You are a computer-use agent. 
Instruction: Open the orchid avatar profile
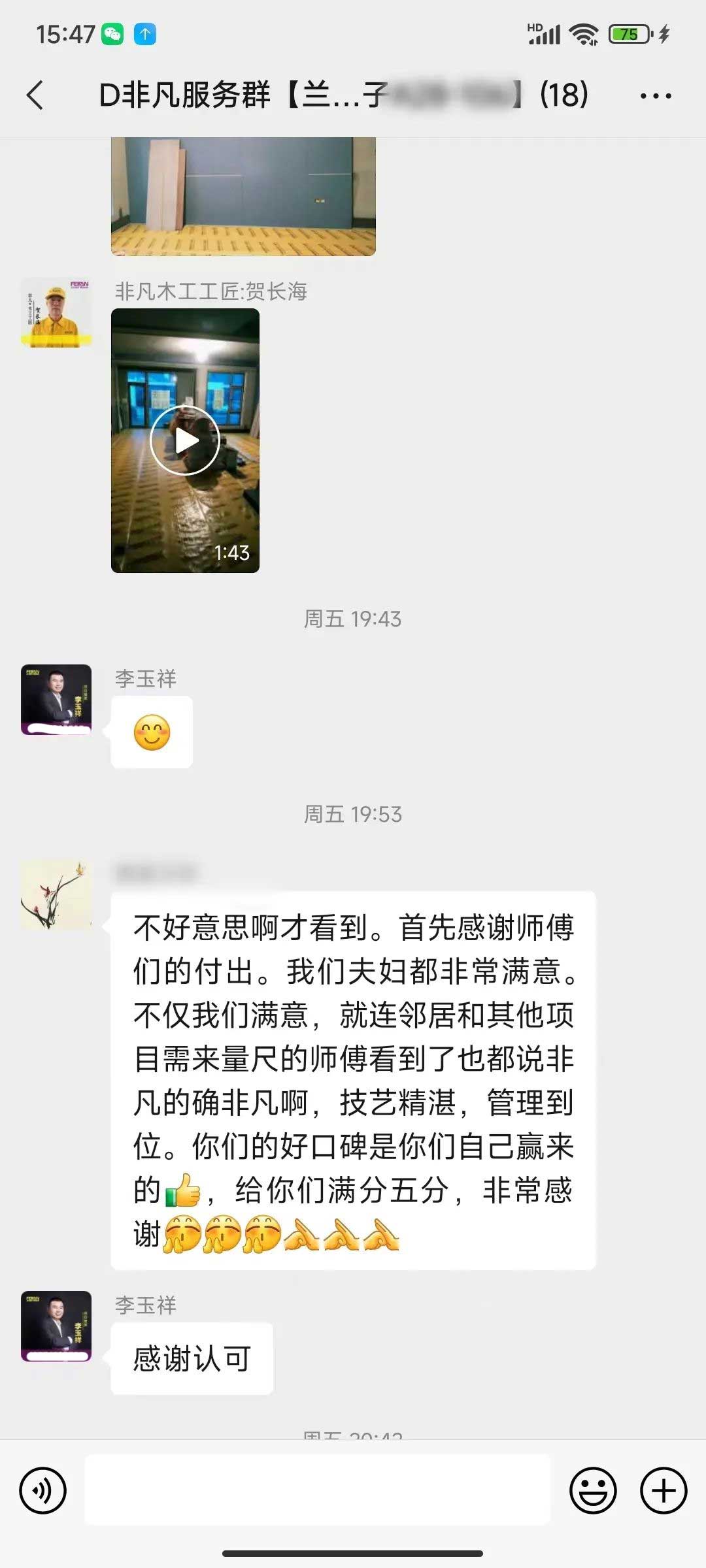[56, 895]
